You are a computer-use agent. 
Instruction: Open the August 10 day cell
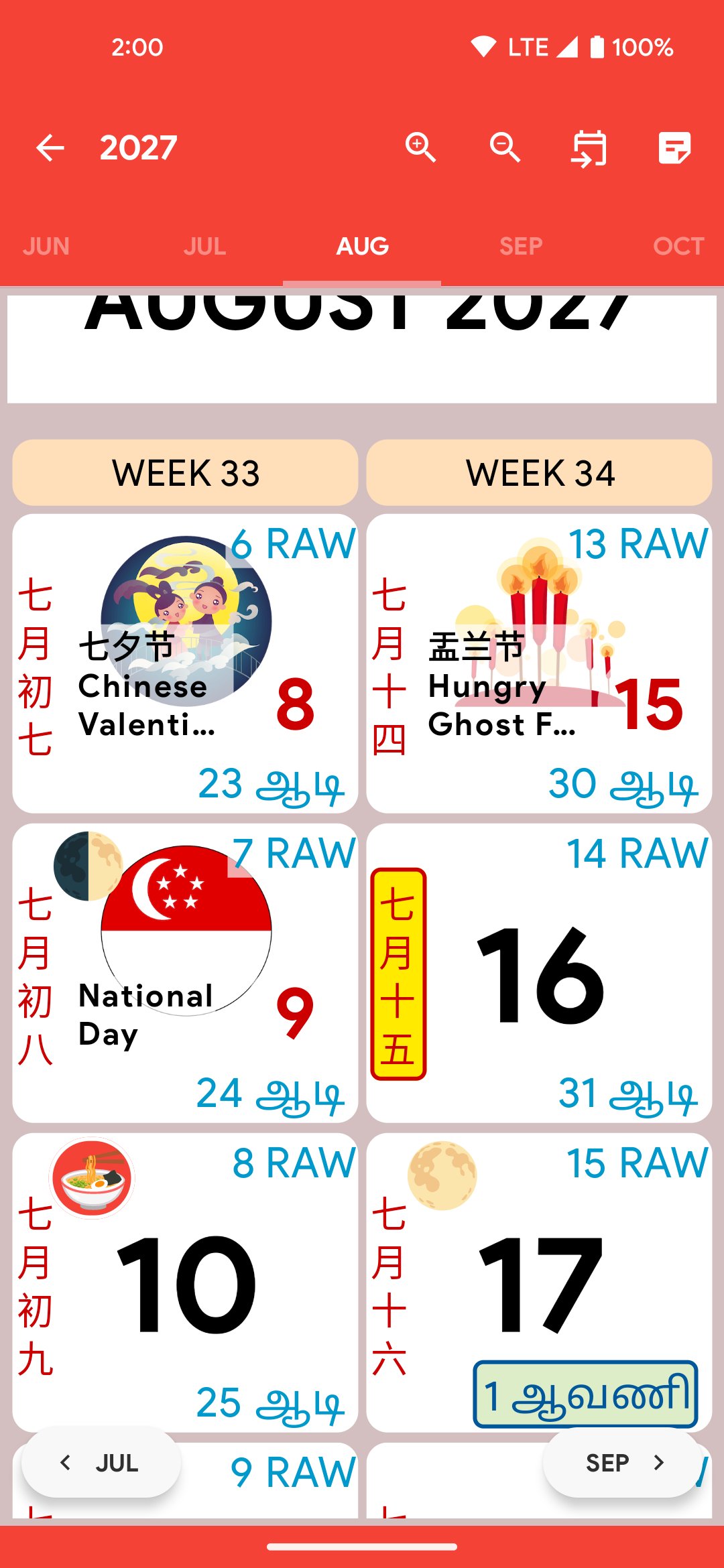pyautogui.click(x=185, y=1283)
